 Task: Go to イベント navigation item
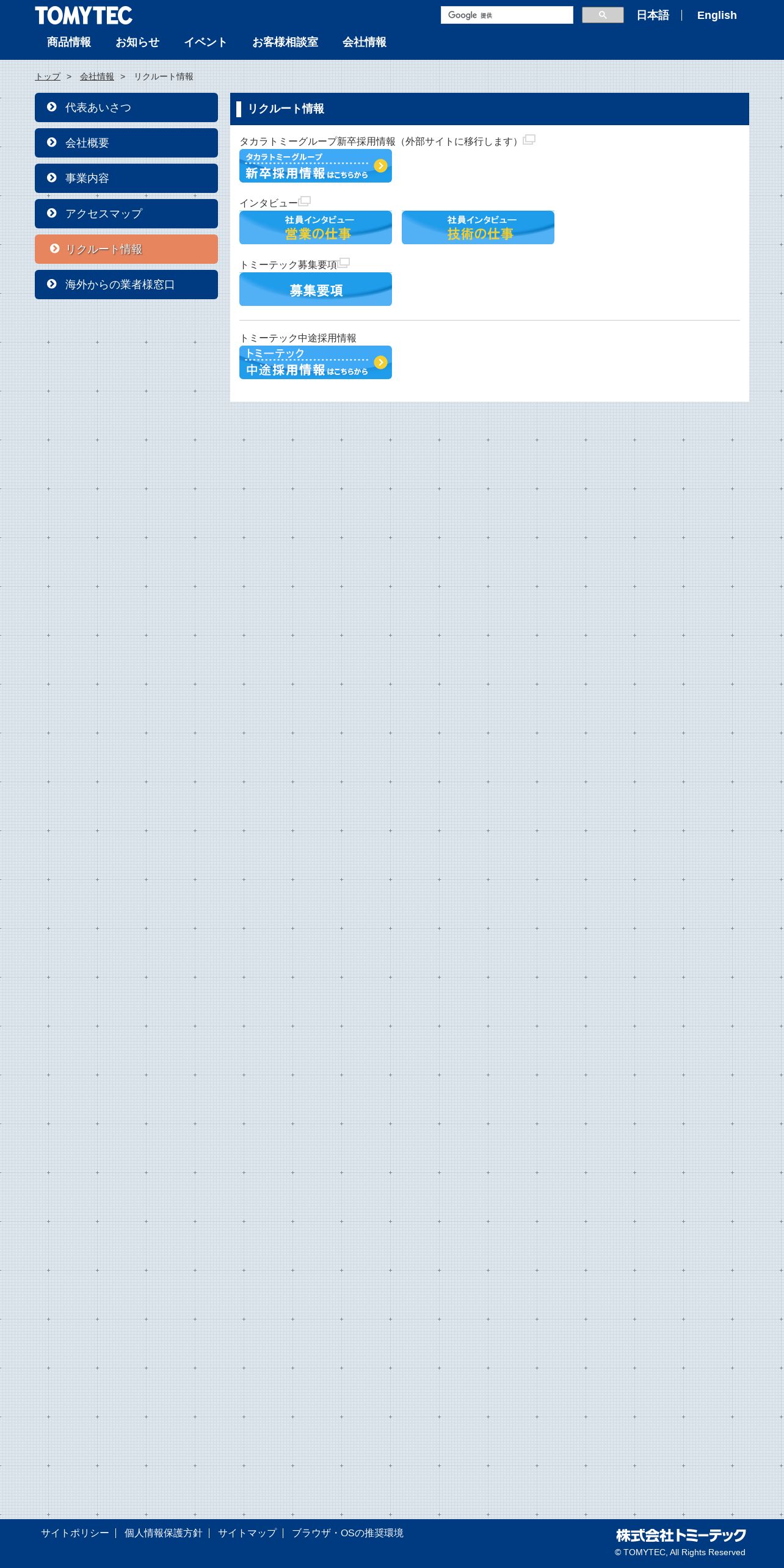point(206,42)
